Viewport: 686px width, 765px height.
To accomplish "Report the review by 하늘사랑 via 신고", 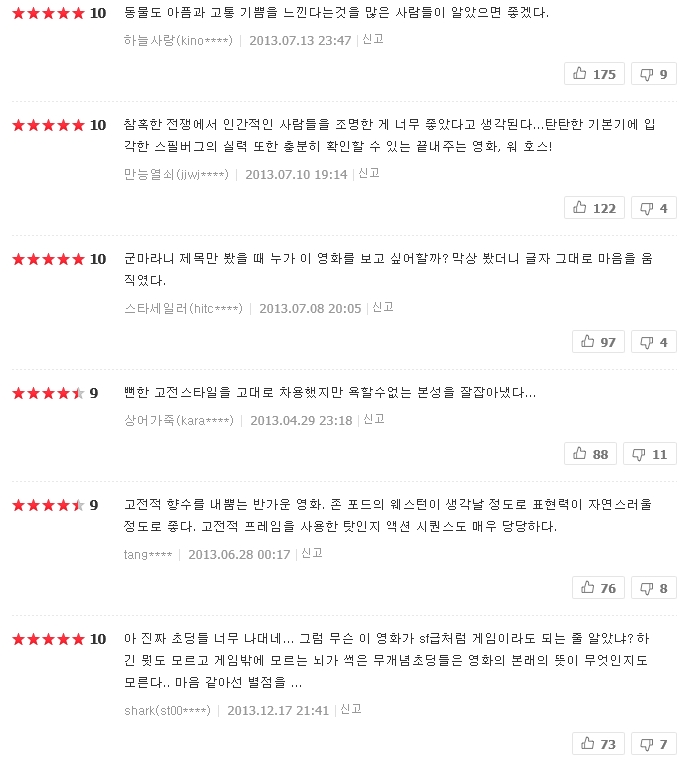I will [373, 40].
